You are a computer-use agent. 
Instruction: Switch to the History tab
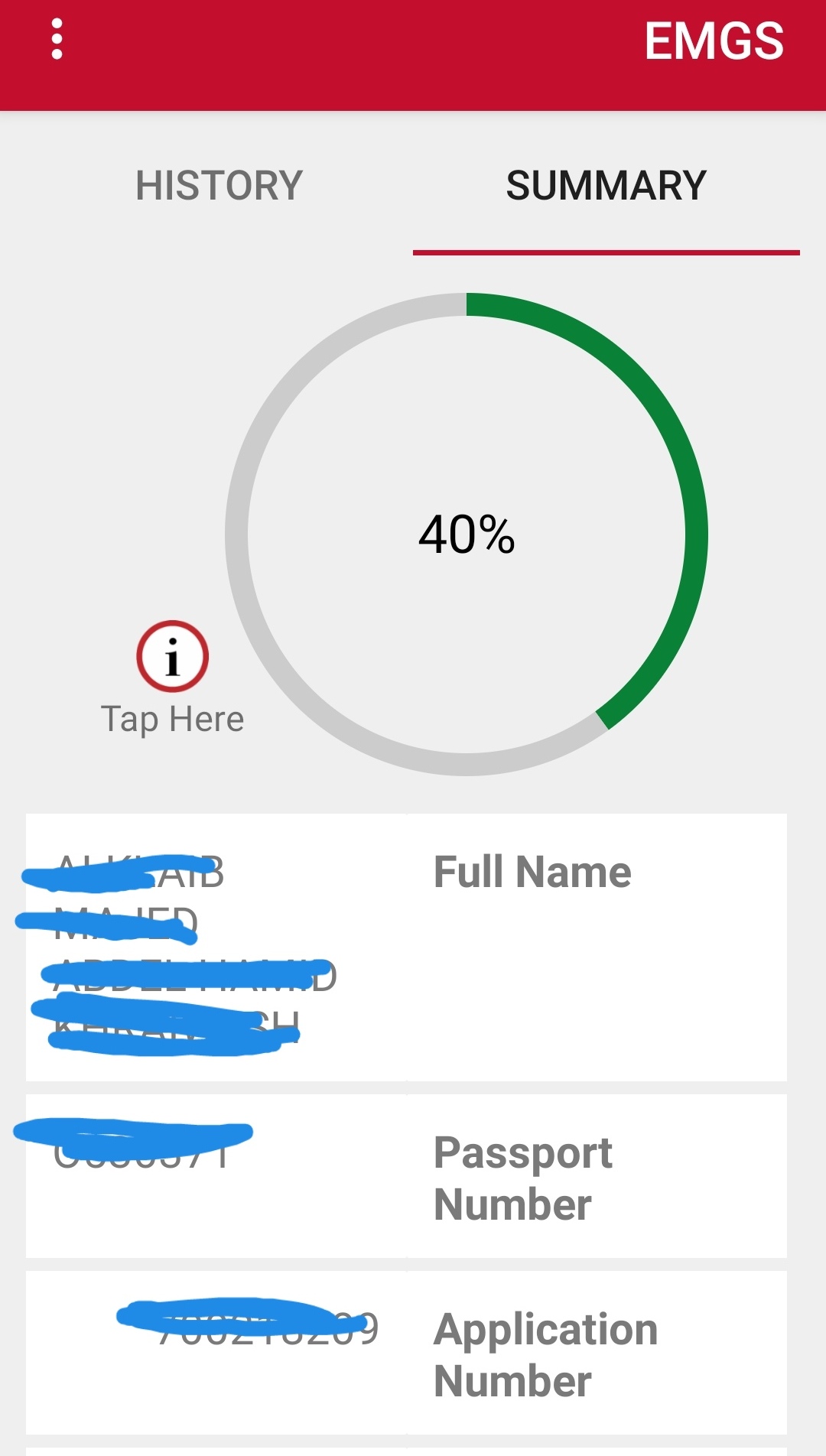point(220,186)
